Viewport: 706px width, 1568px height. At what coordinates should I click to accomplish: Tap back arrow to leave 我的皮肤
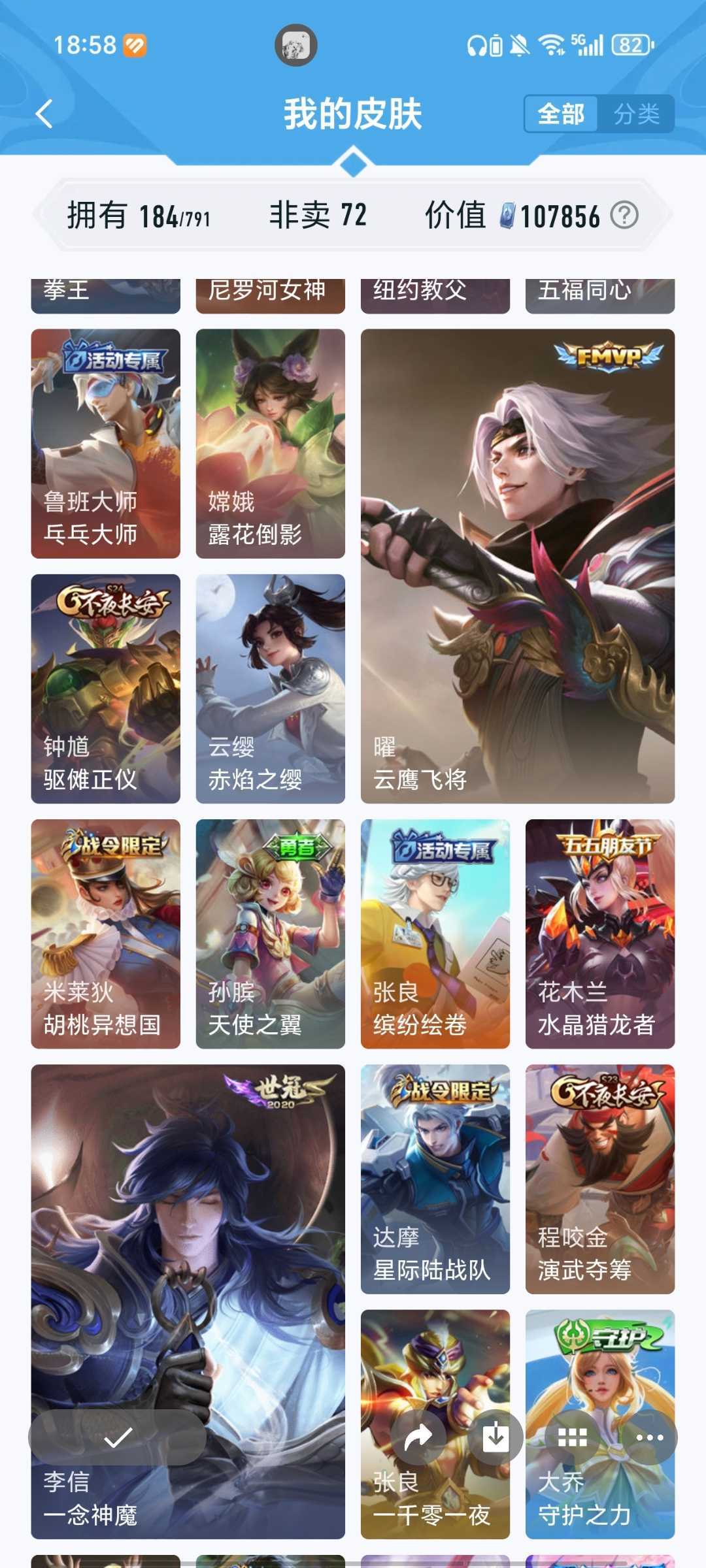(x=43, y=112)
